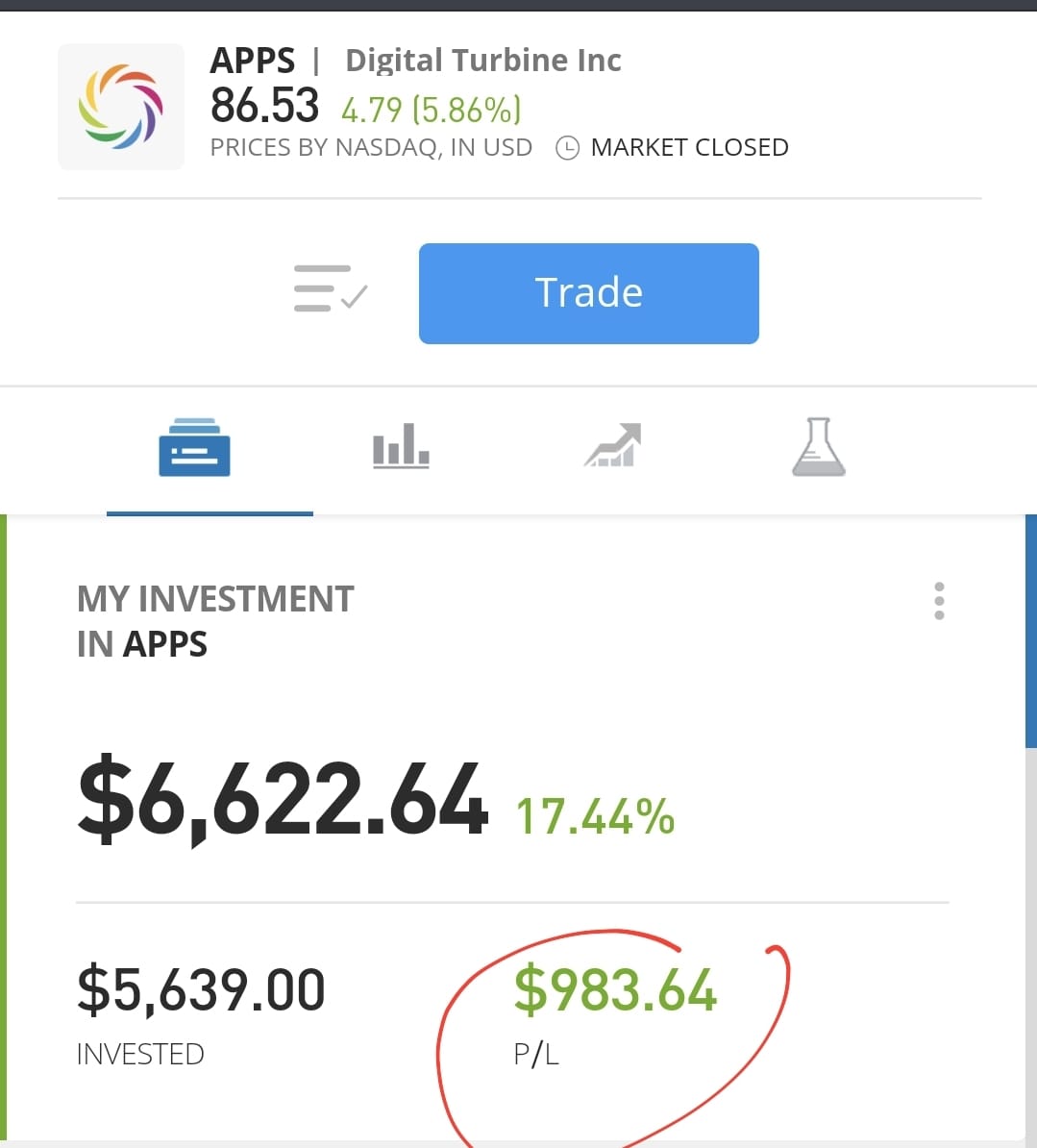This screenshot has height=1148, width=1037.
Task: Select the portfolio feed tab
Action: tap(194, 448)
